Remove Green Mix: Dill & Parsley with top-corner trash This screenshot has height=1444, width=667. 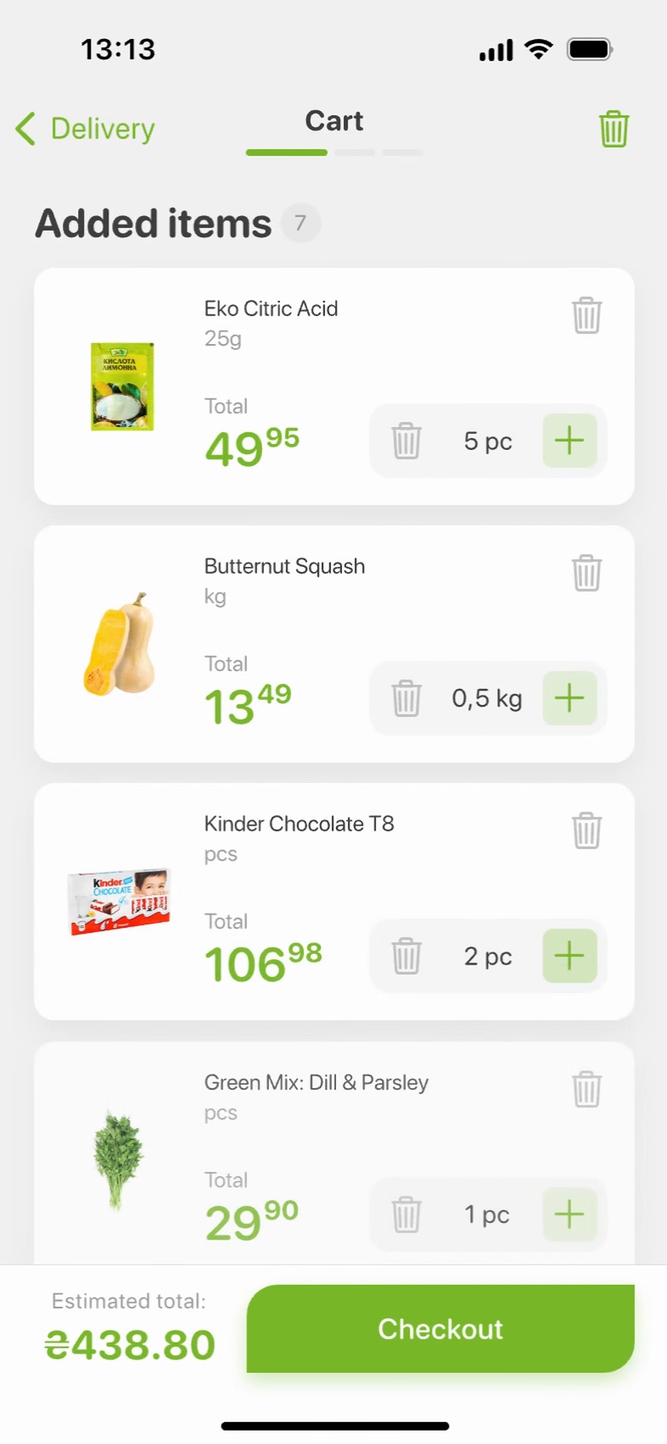[x=587, y=1089]
